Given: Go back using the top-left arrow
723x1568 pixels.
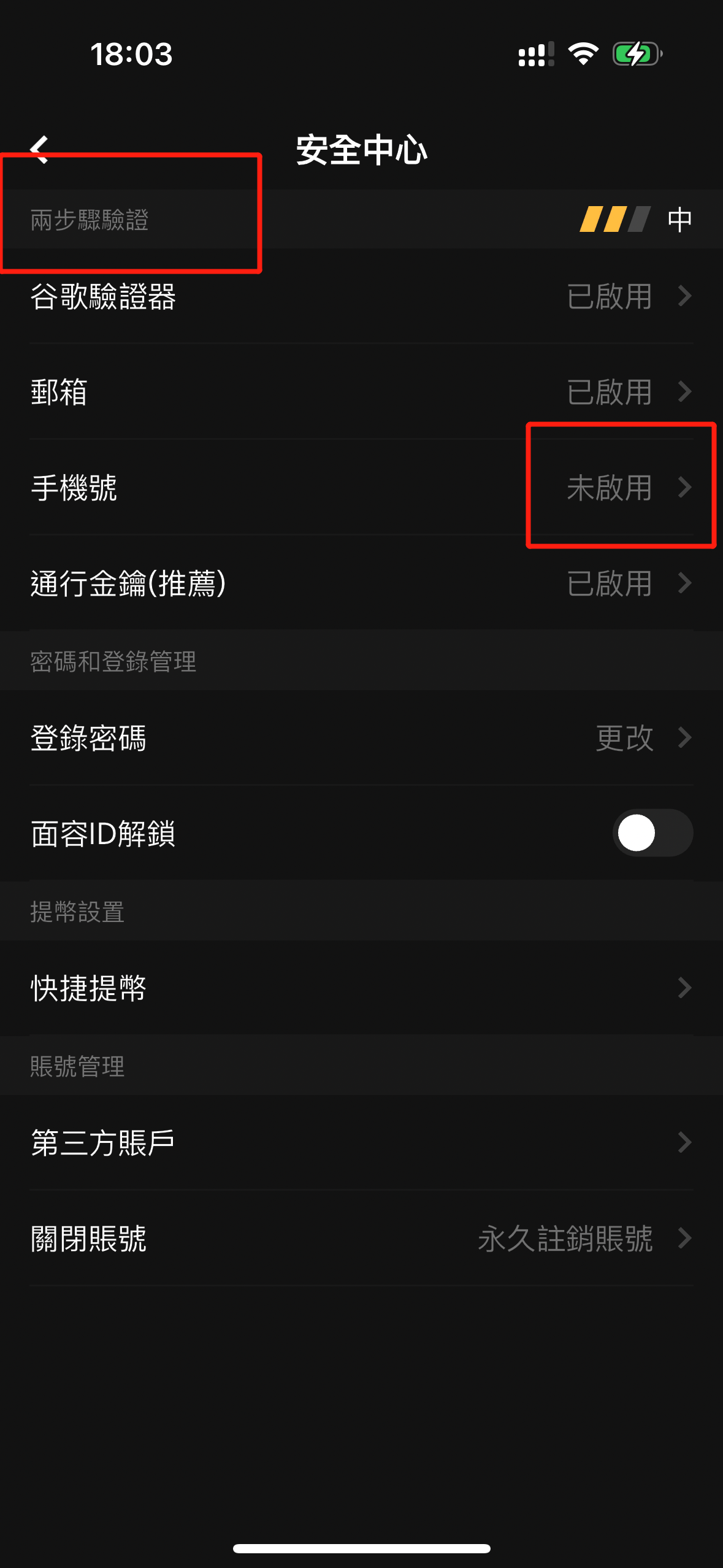Looking at the screenshot, I should tap(40, 149).
